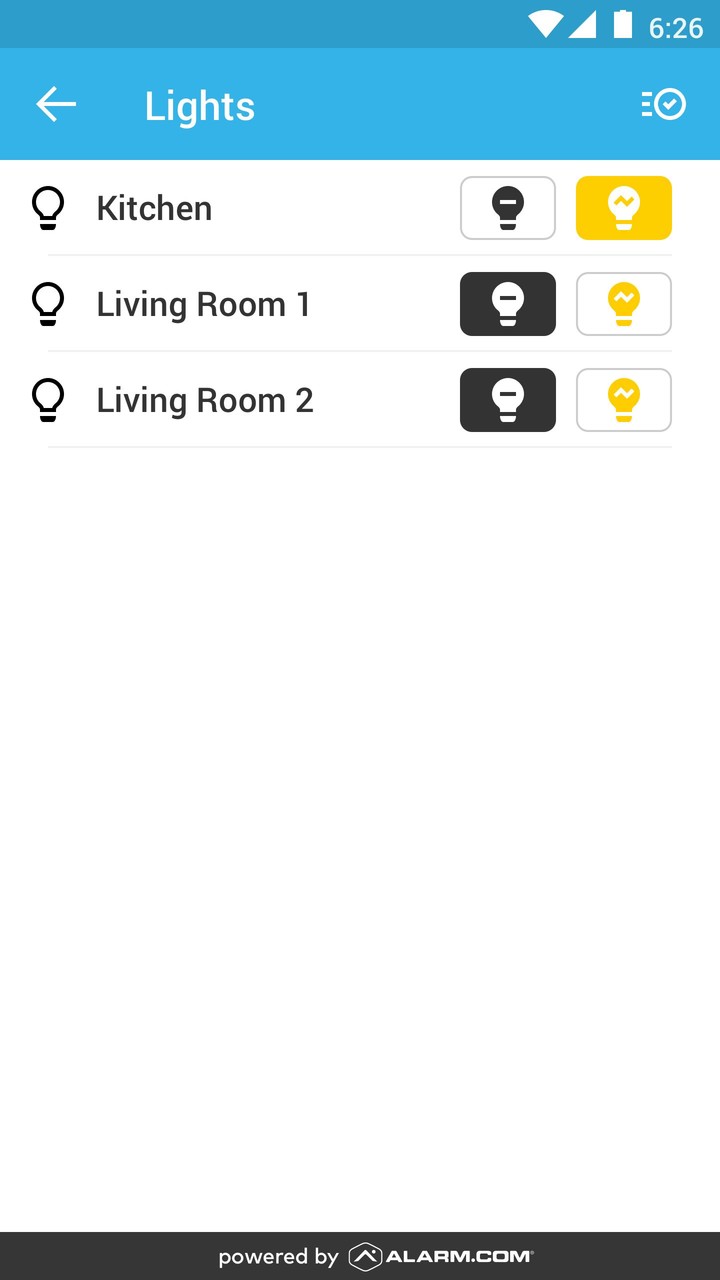
Task: Click the Living Room 1 bulb icon
Action: tap(47, 303)
